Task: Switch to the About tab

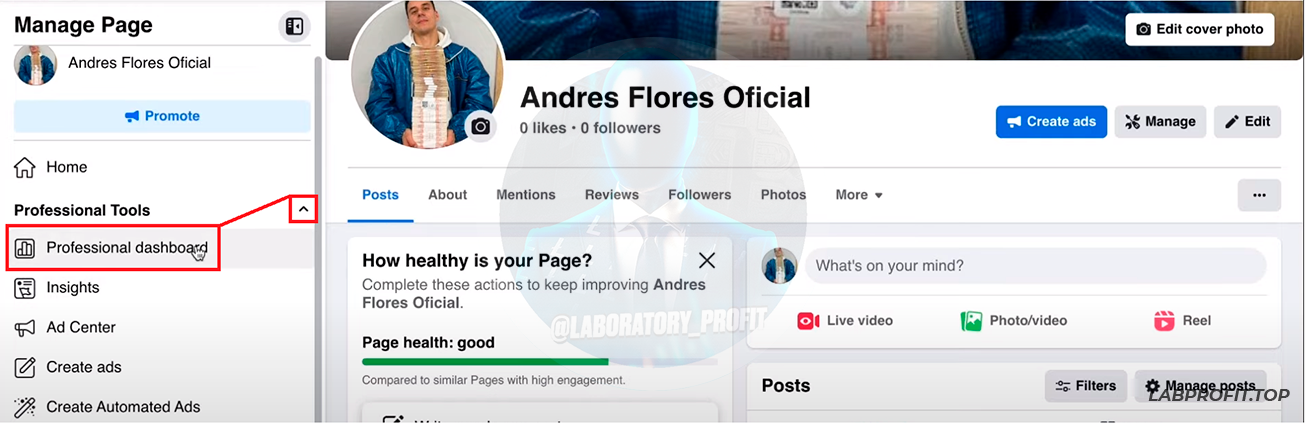Action: click(x=447, y=195)
